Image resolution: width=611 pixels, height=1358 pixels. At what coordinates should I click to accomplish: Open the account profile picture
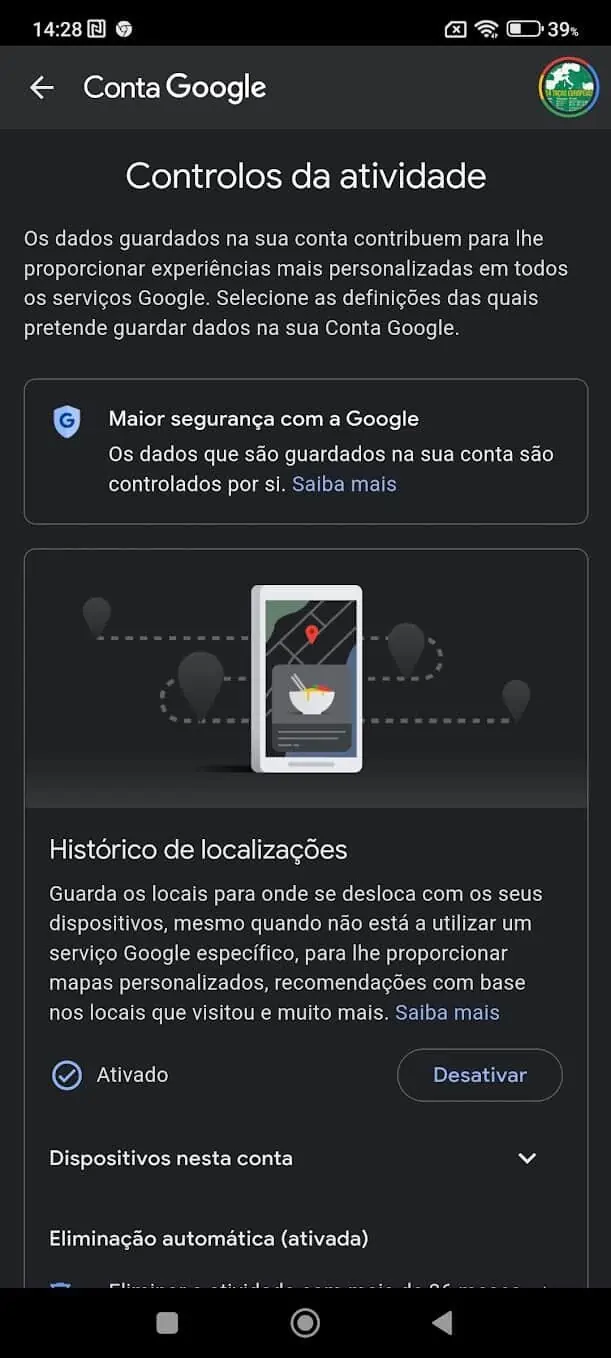[568, 87]
